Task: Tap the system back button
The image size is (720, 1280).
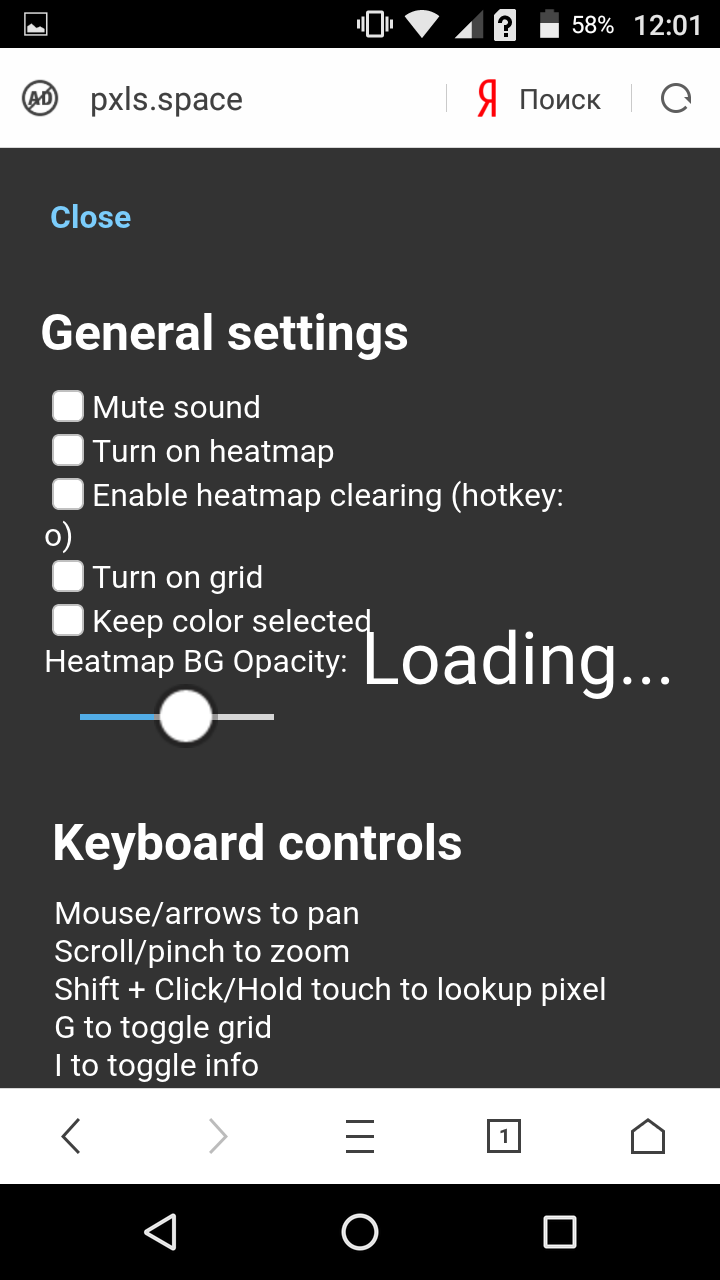Action: pos(160,1232)
